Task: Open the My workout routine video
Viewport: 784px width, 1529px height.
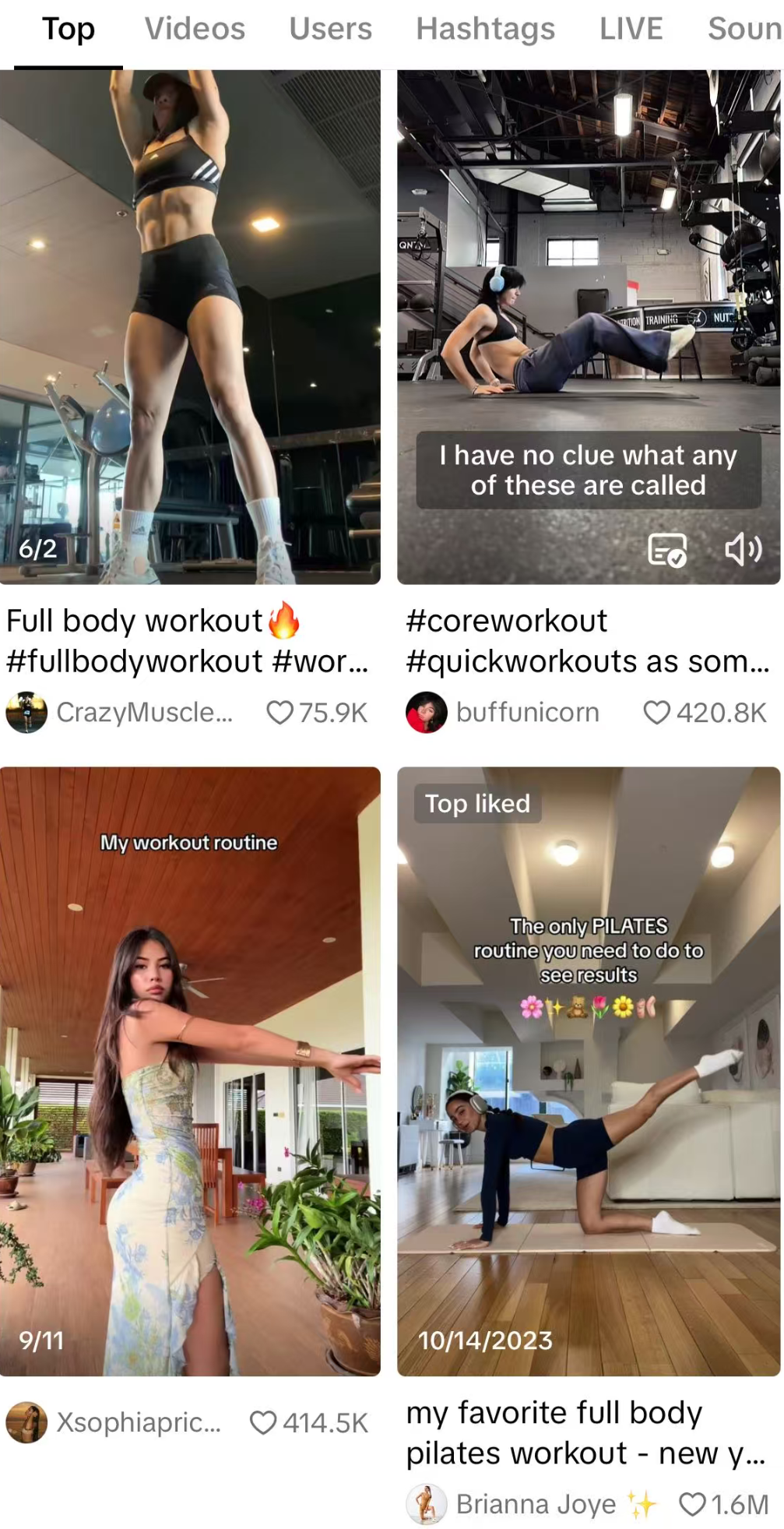Action: point(190,1071)
